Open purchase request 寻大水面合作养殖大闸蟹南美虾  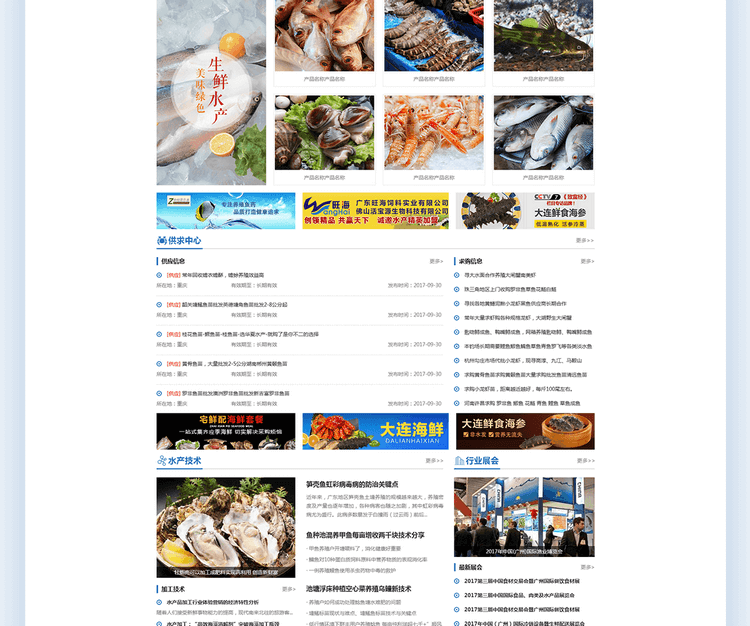point(500,274)
